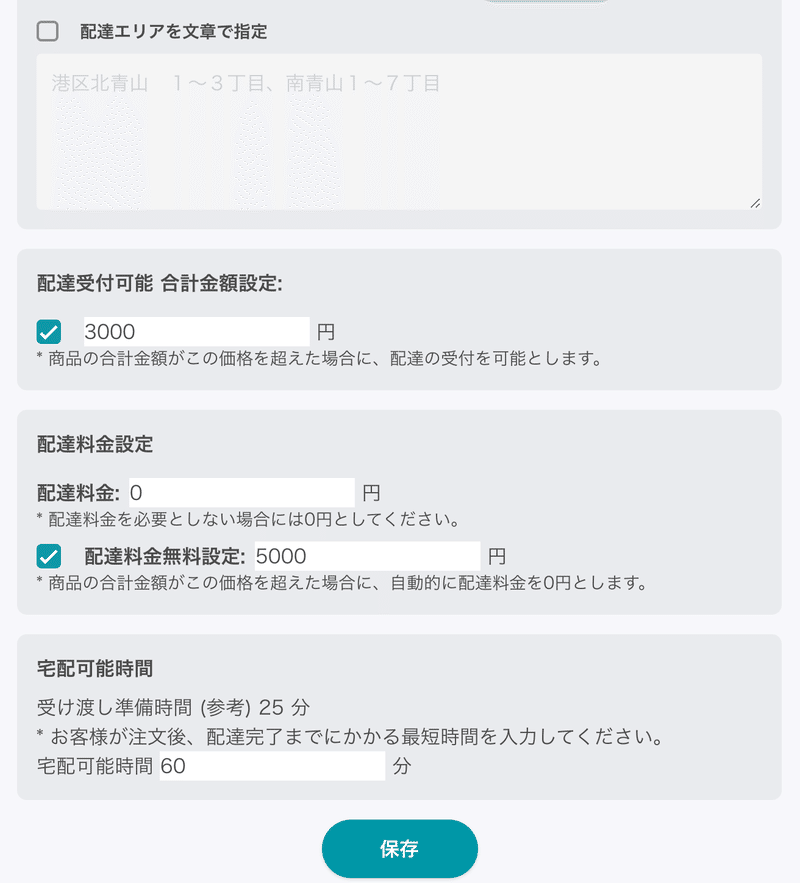Viewport: 800px width, 883px height.
Task: Save settings with the 保存 button
Action: pyautogui.click(x=399, y=849)
